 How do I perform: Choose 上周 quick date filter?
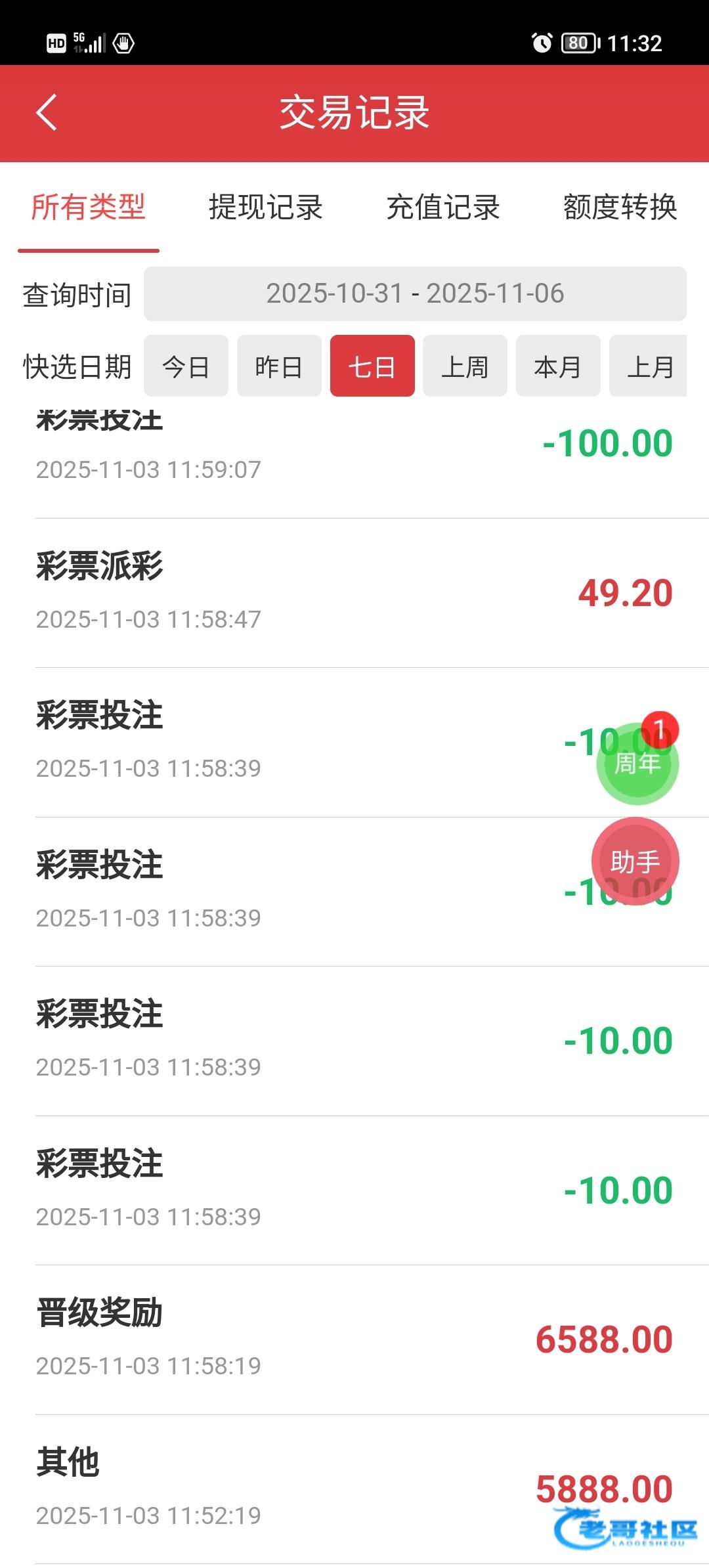tap(465, 366)
